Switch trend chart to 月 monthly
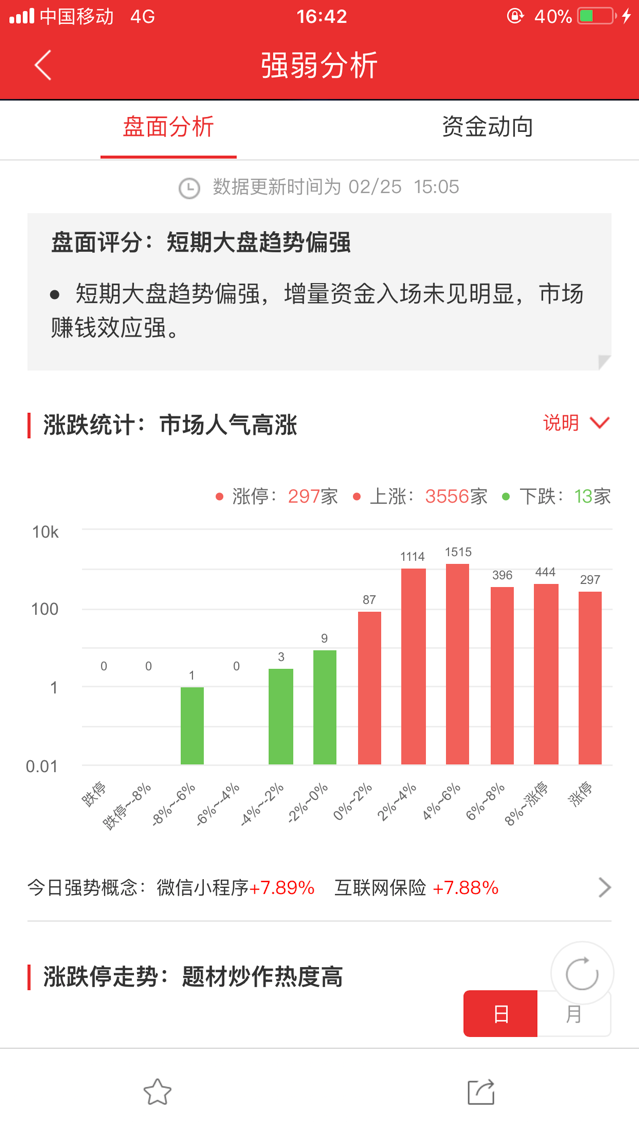639x1136 pixels. pos(574,1014)
